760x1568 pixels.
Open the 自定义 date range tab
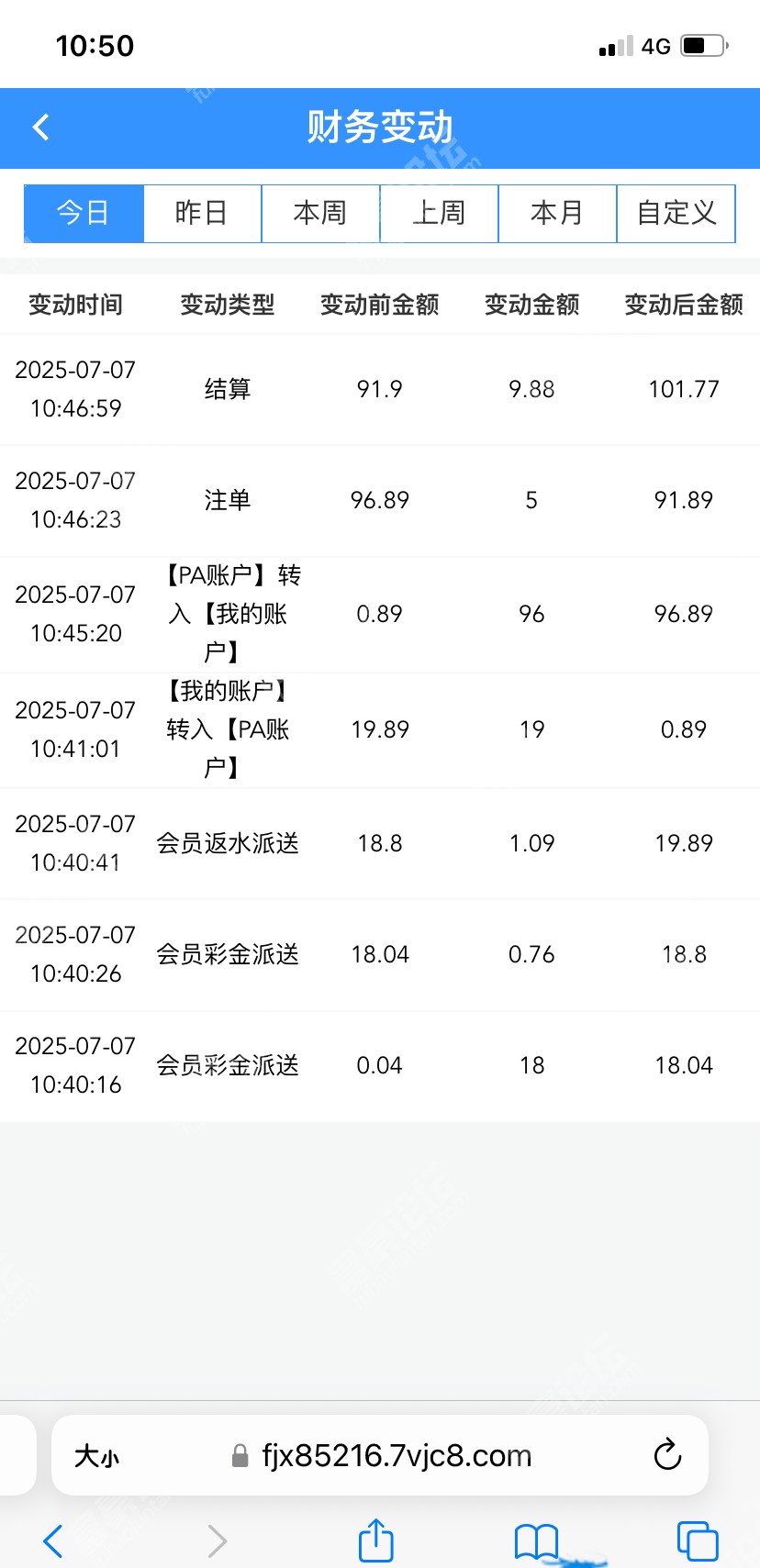[676, 213]
